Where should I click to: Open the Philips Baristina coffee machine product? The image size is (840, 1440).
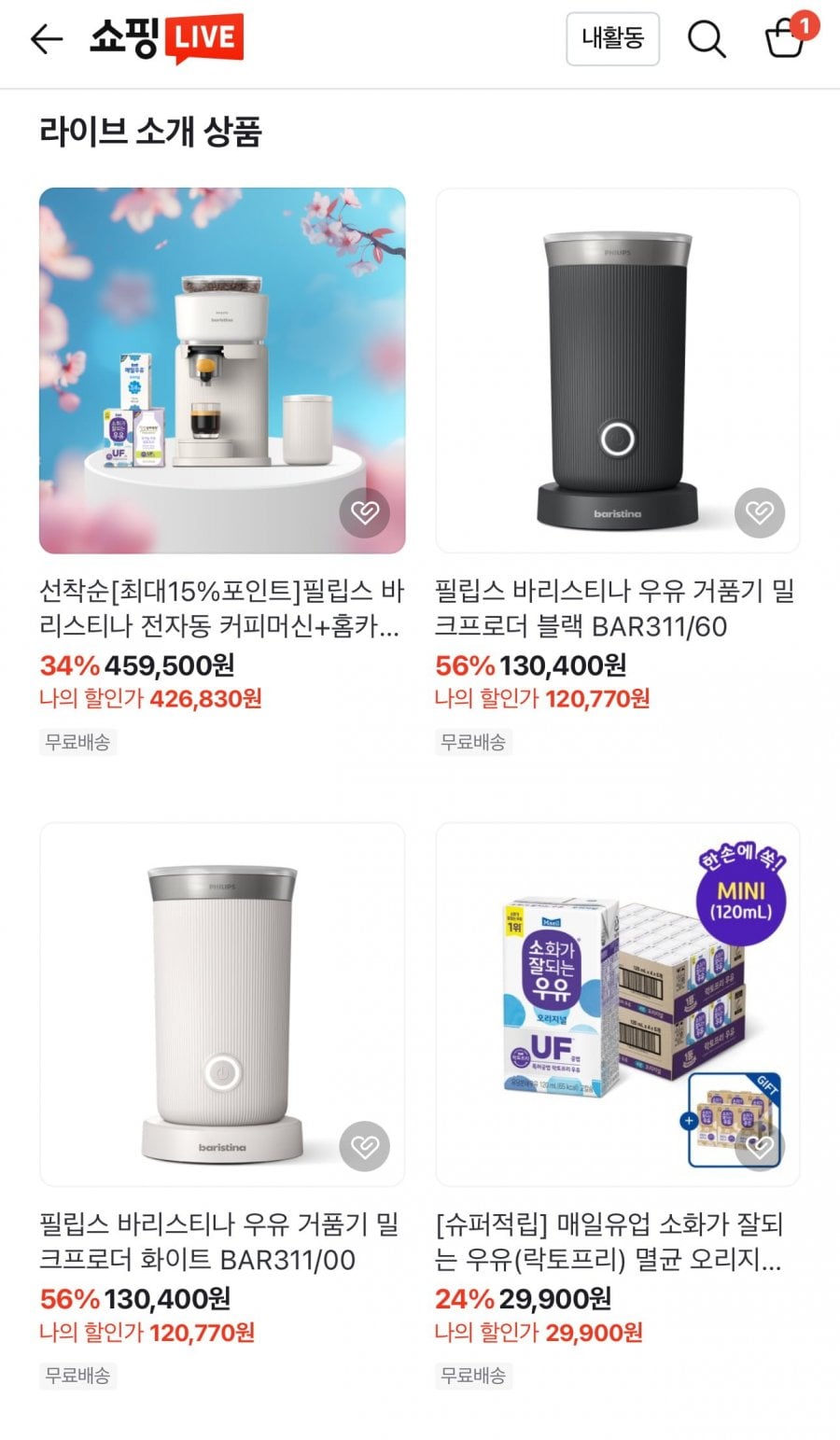point(222,370)
